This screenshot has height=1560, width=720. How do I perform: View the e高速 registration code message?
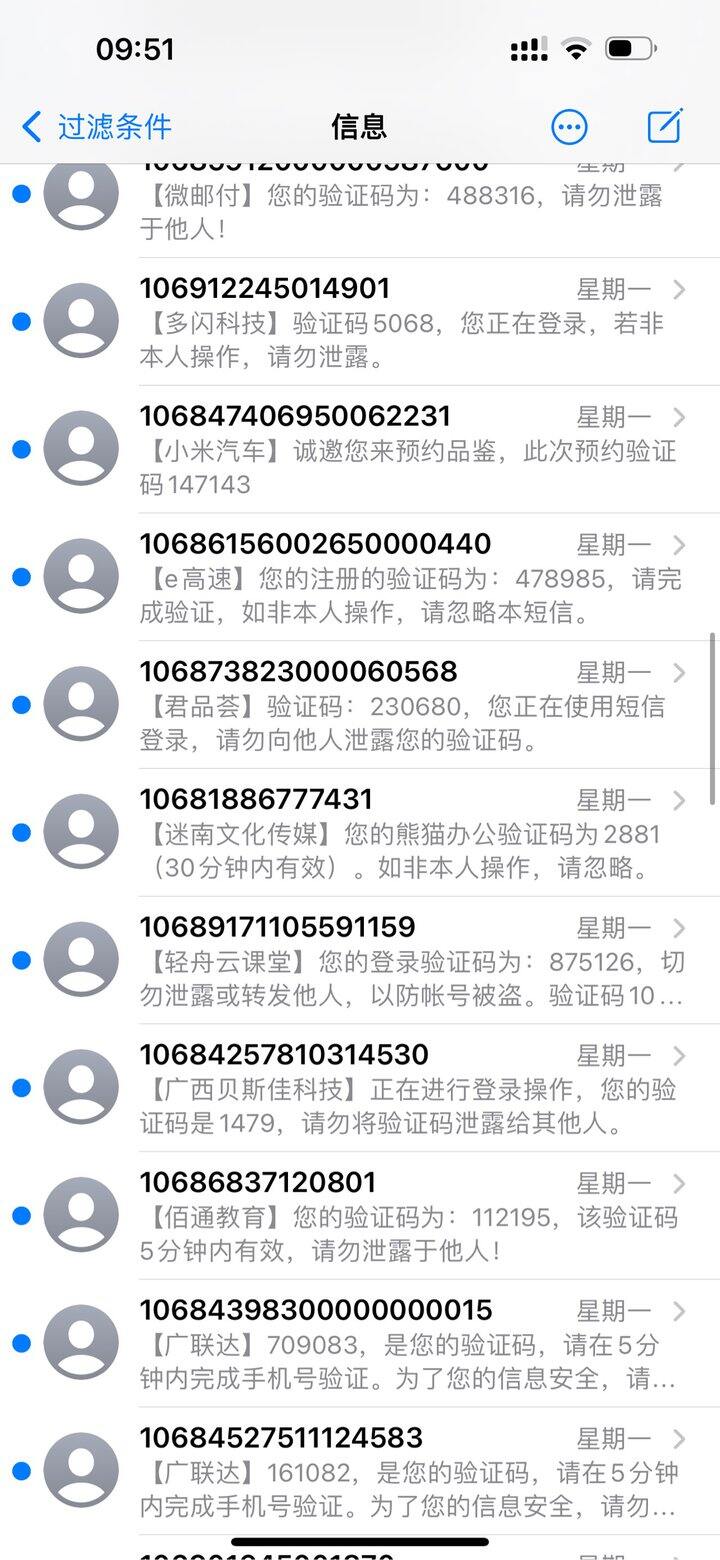(410, 578)
